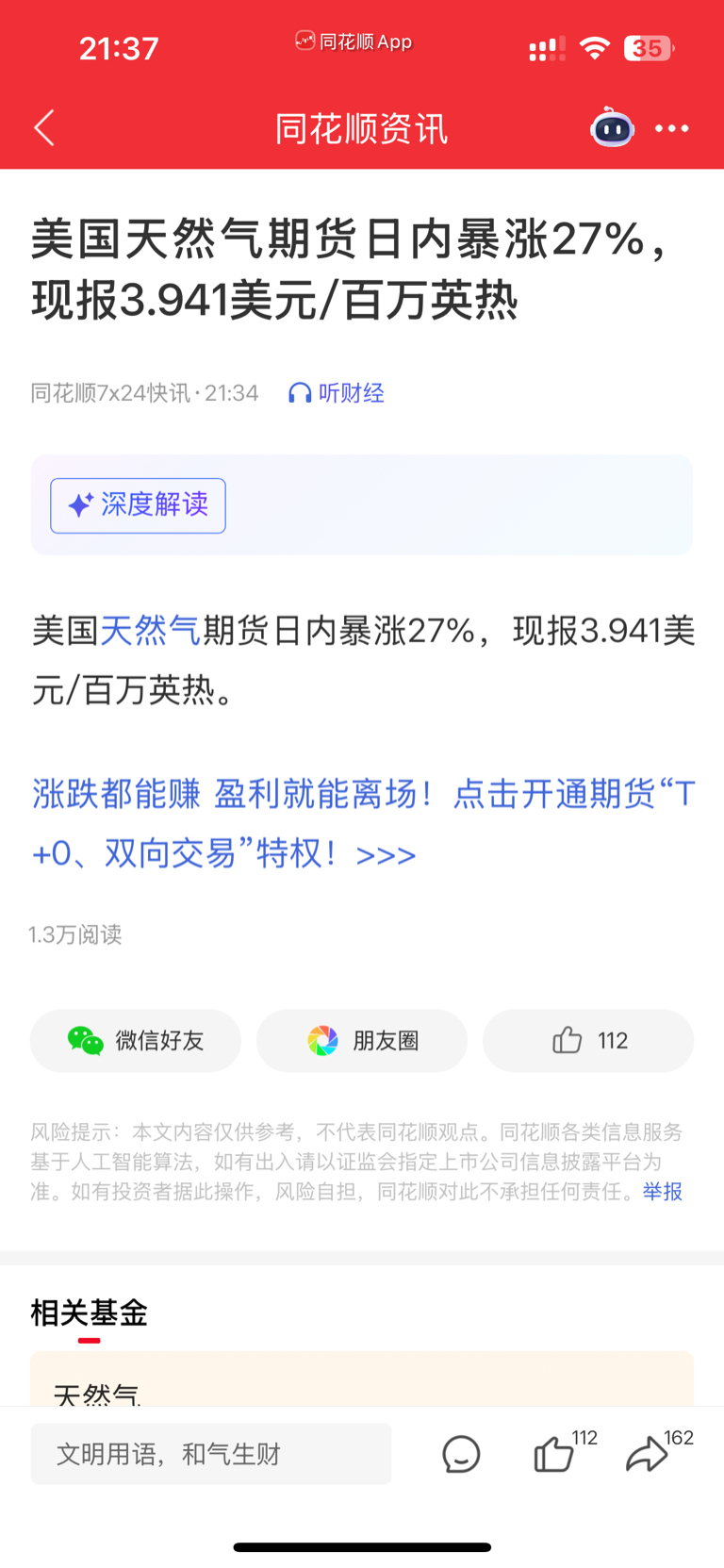Tap the 同花顺App notification banner
This screenshot has width=724, height=1568.
(353, 41)
